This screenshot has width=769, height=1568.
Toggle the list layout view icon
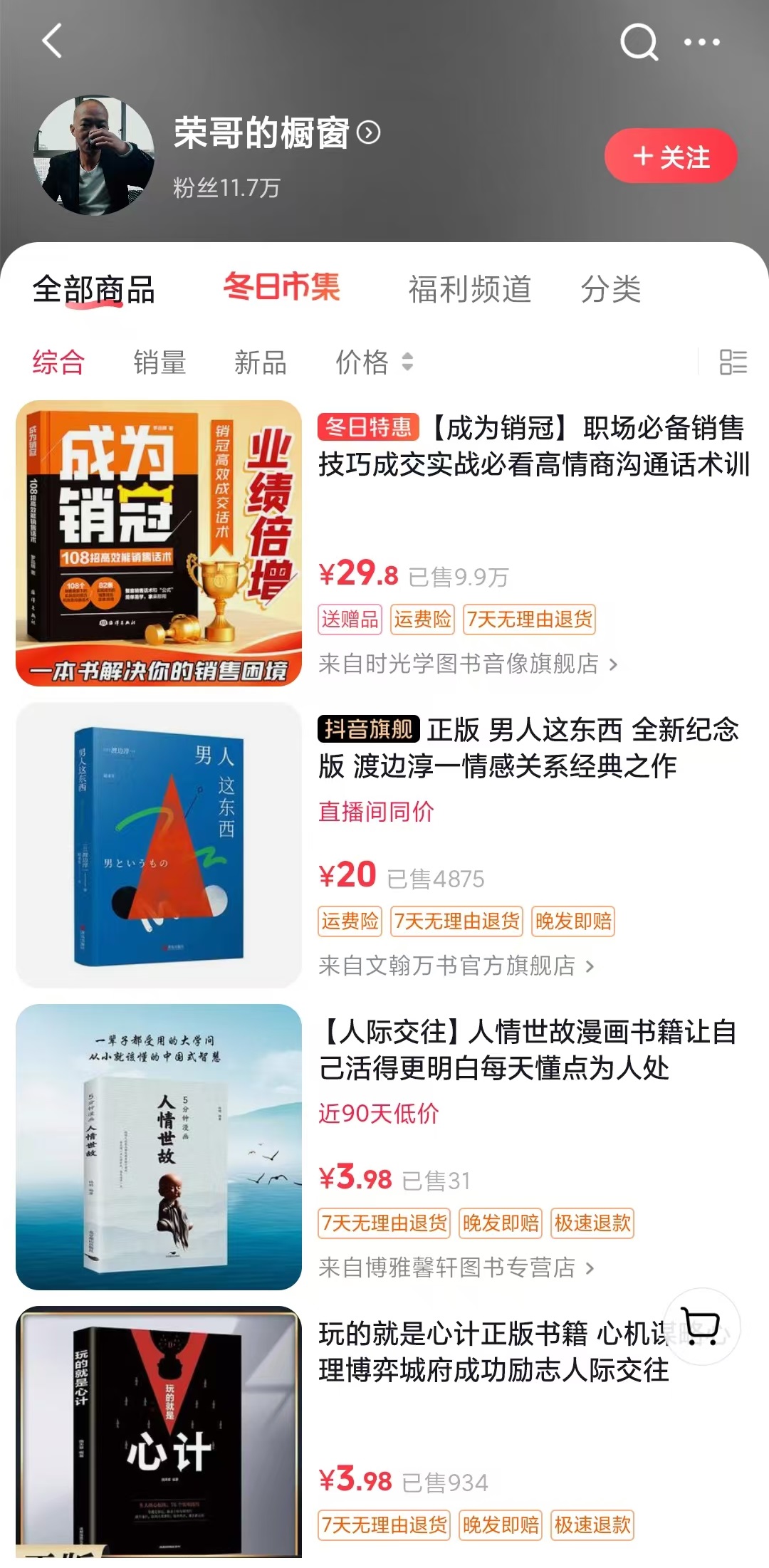point(733,362)
